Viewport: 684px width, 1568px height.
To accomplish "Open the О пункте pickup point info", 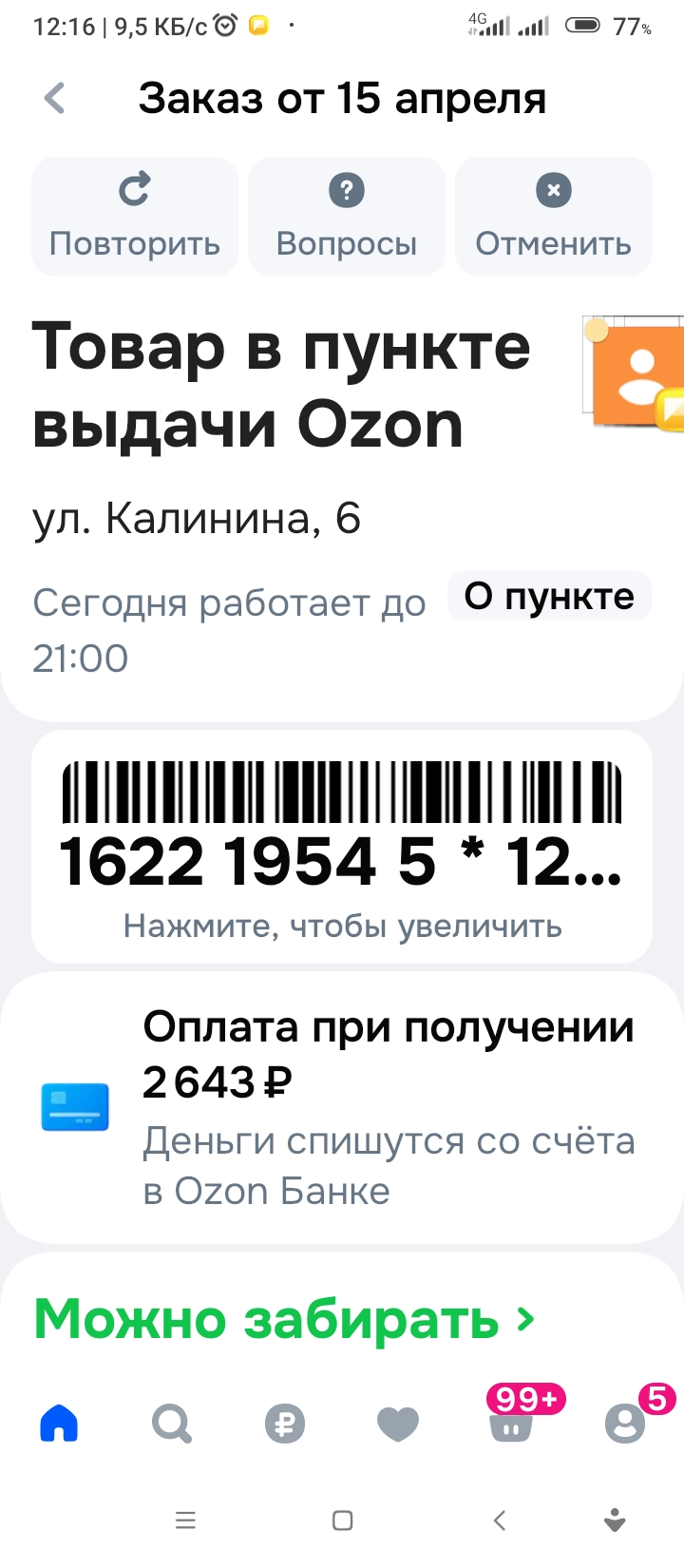I will 548,597.
